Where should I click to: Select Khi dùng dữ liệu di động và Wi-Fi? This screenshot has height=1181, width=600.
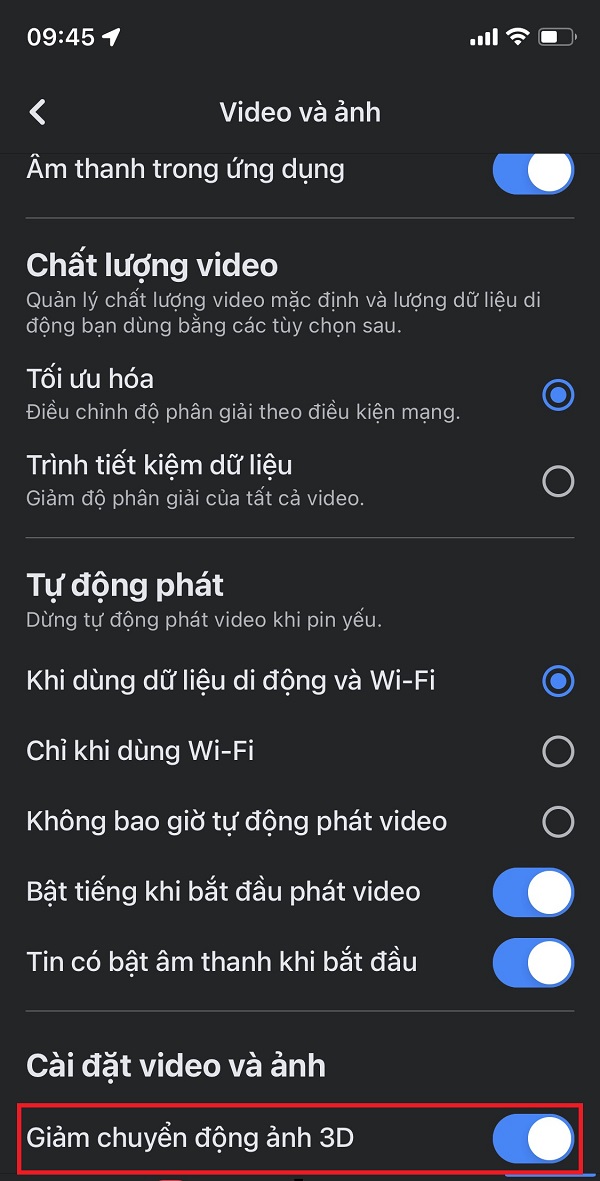(557, 682)
